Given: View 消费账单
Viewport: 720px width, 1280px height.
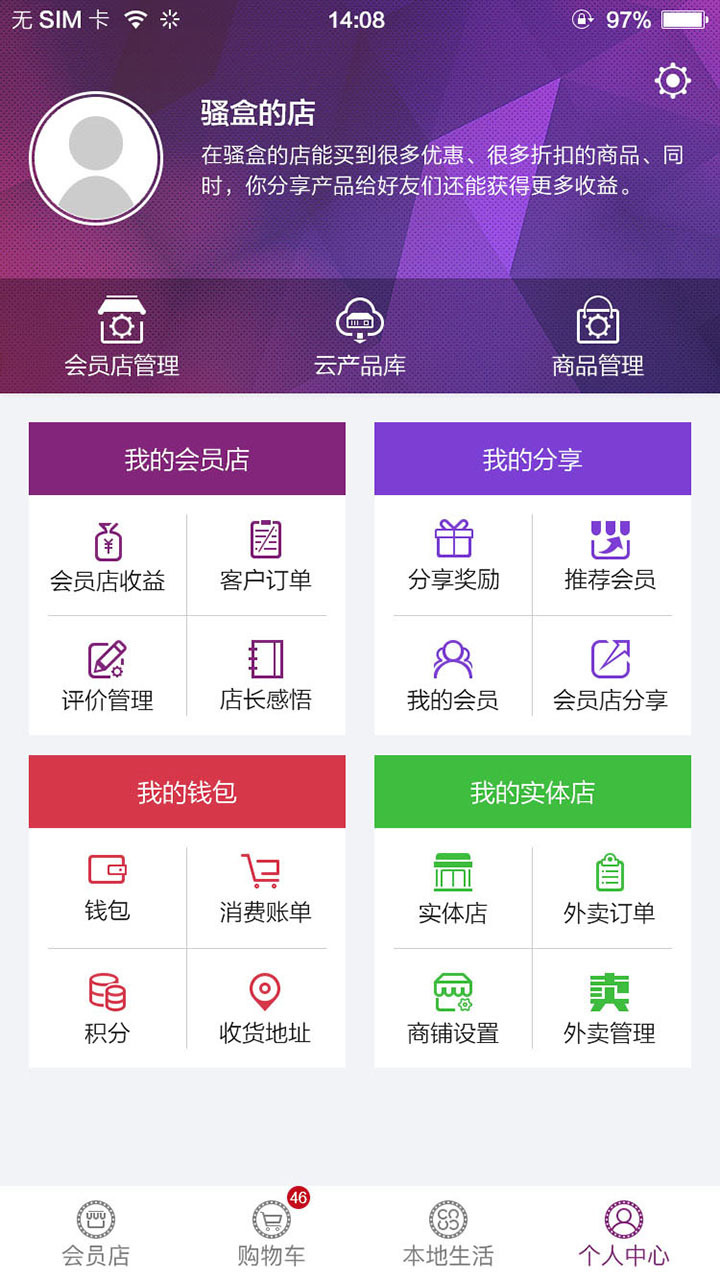Looking at the screenshot, I should [265, 888].
